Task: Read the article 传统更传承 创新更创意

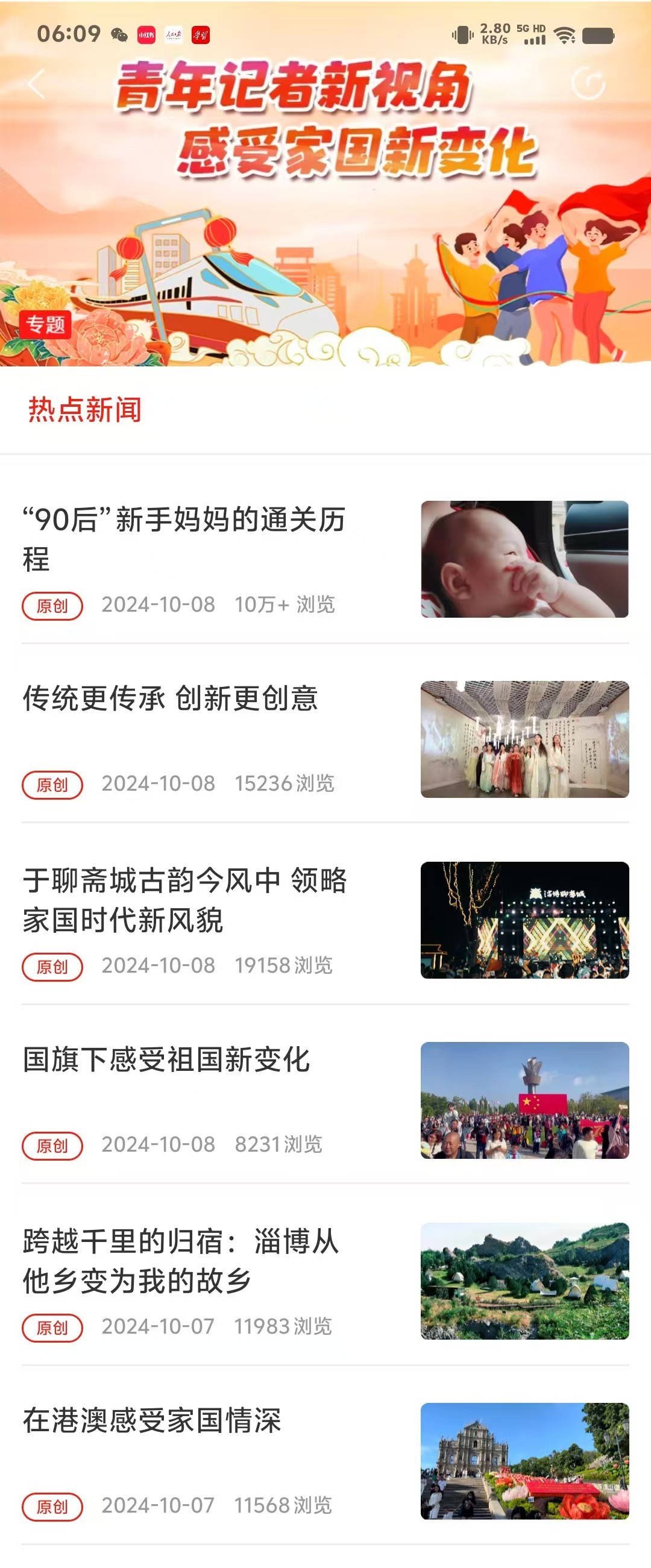Action: pos(171,698)
